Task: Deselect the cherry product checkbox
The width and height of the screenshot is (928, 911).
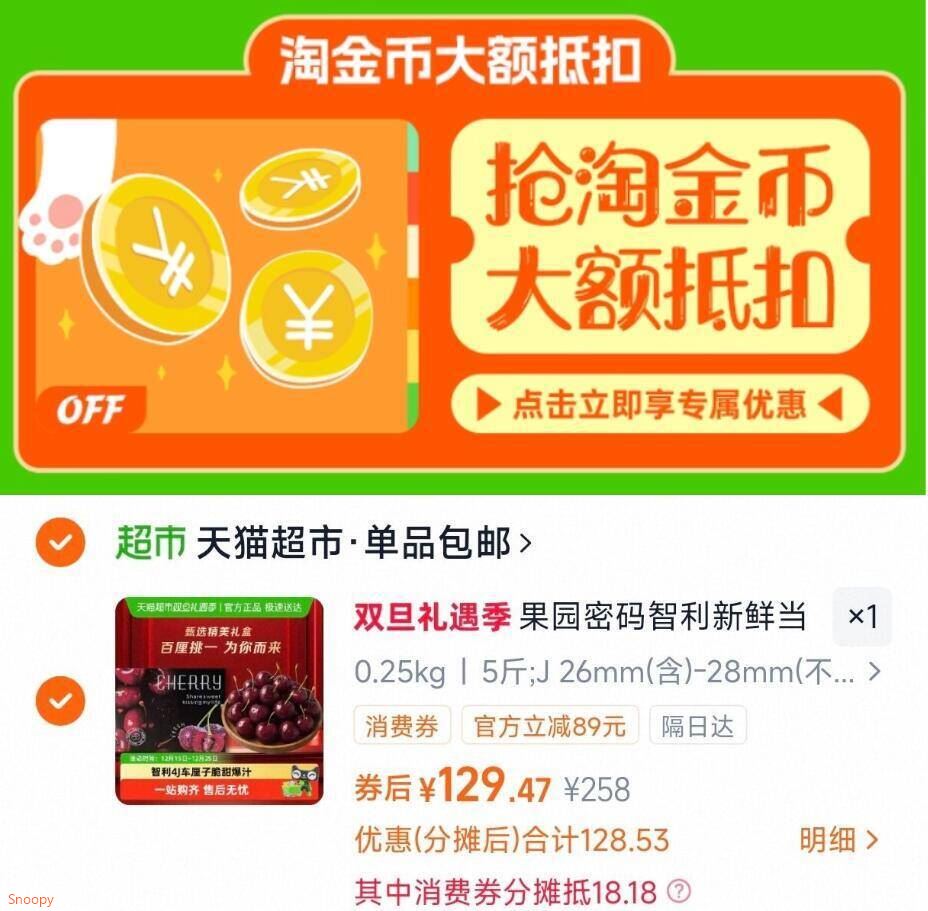Action: [x=60, y=700]
